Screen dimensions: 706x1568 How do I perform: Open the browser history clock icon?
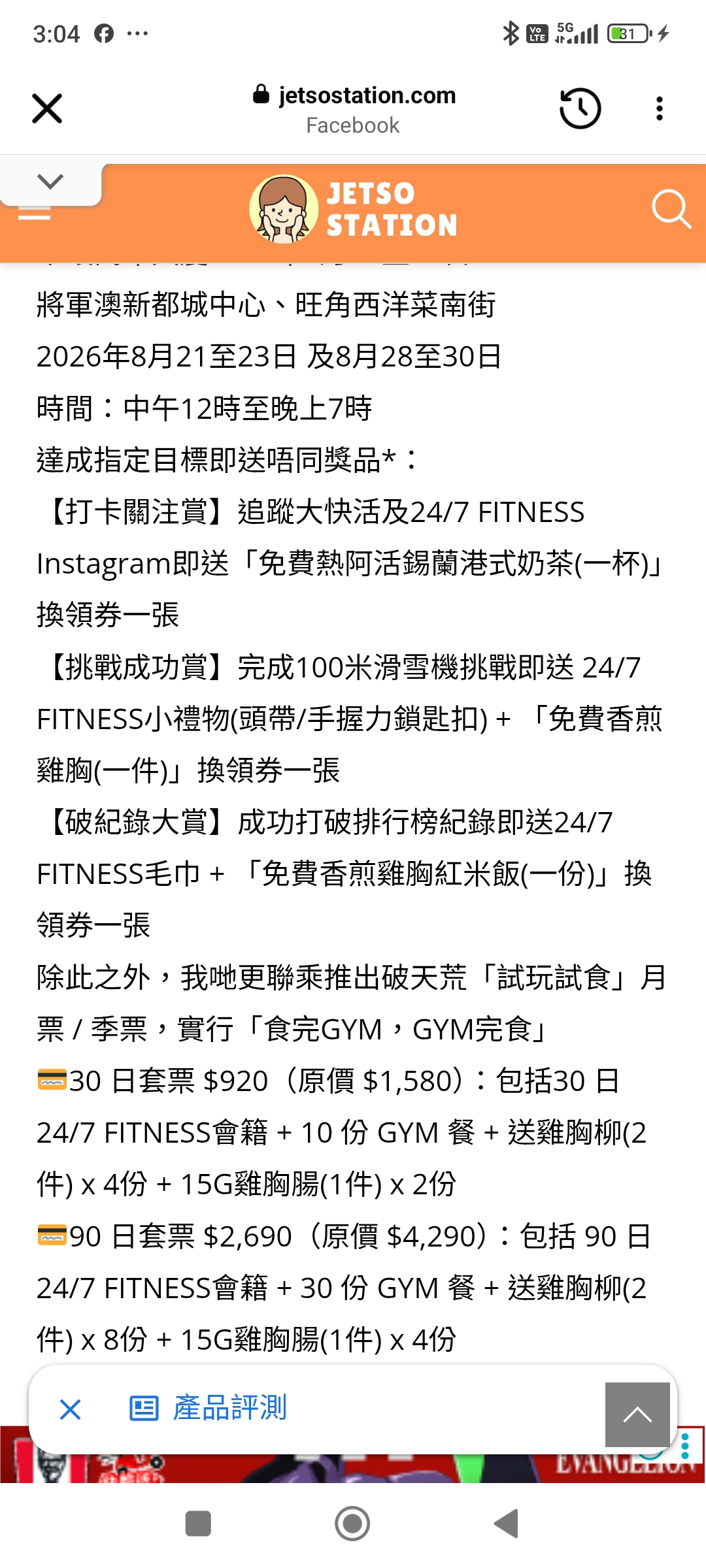[x=580, y=108]
